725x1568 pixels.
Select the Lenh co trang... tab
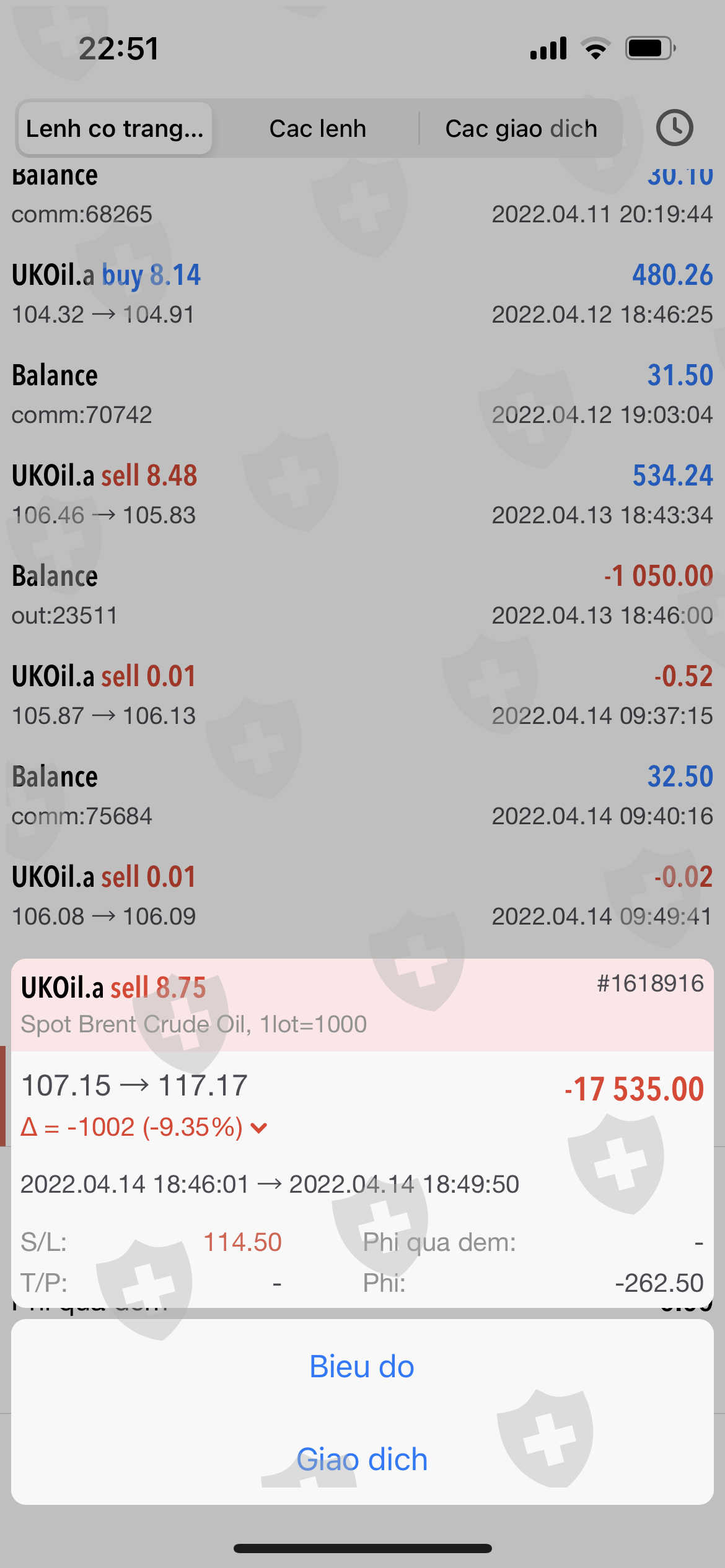coord(115,129)
